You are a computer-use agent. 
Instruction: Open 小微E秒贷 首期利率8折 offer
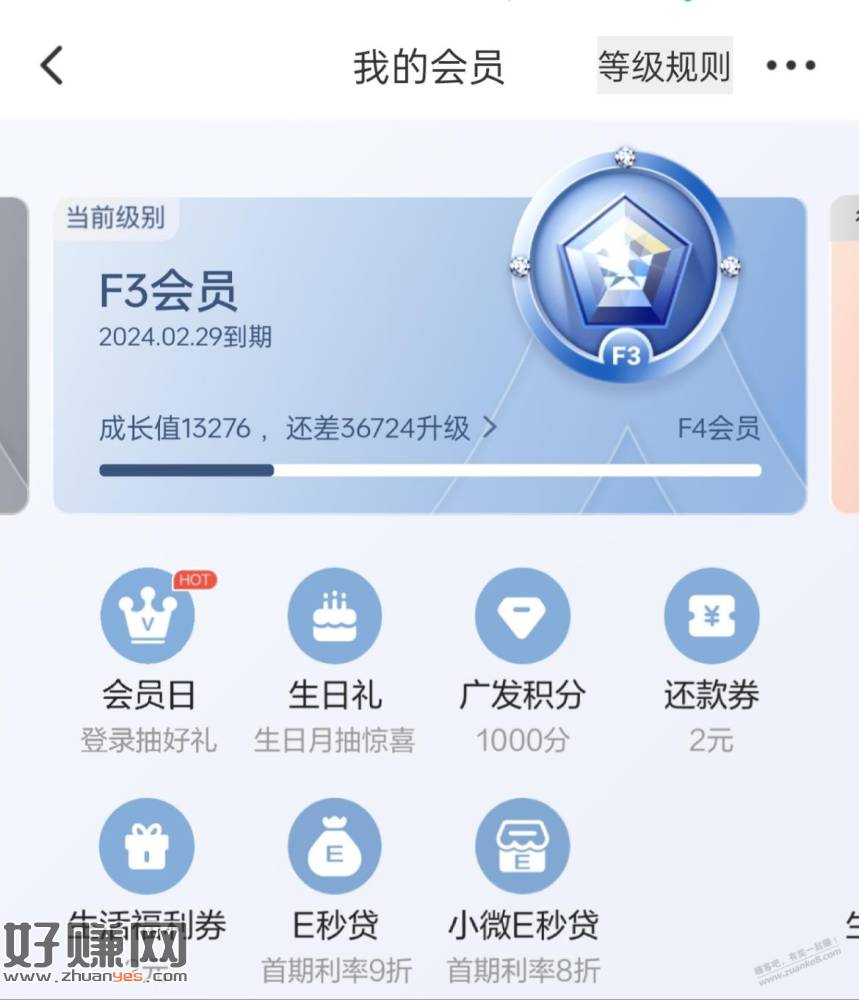[522, 847]
